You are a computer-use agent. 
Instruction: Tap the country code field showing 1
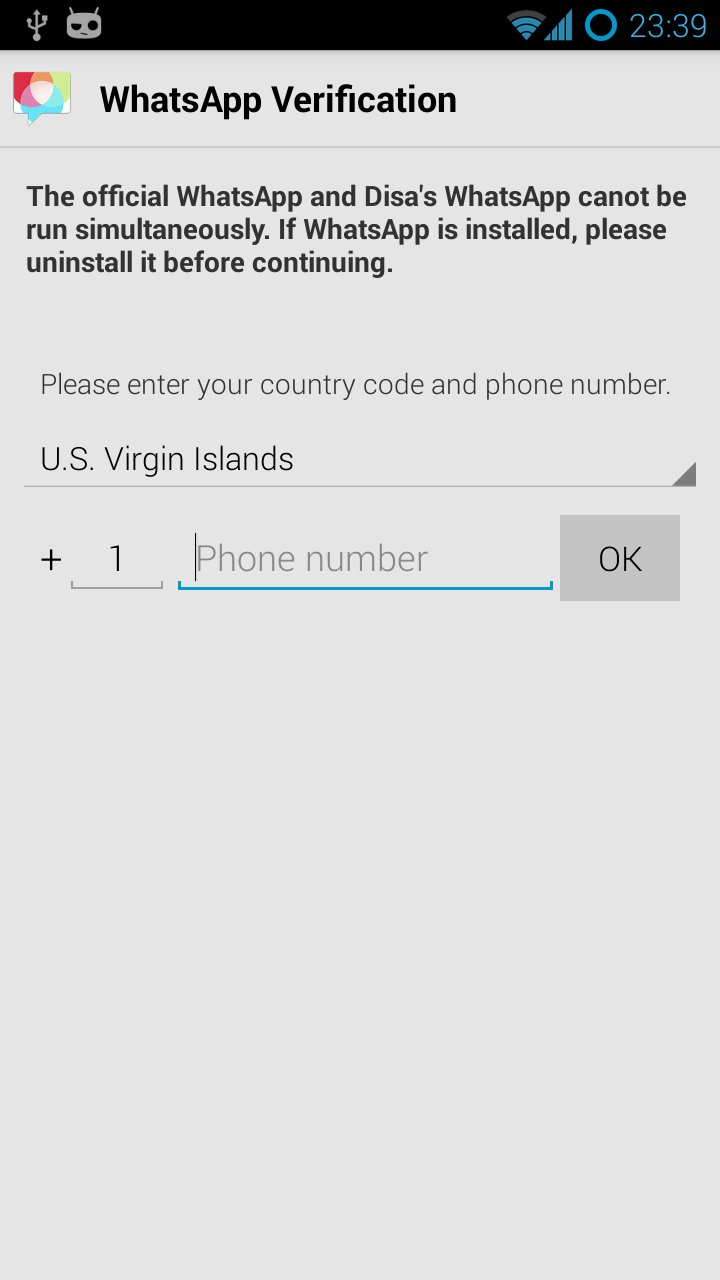(x=117, y=558)
